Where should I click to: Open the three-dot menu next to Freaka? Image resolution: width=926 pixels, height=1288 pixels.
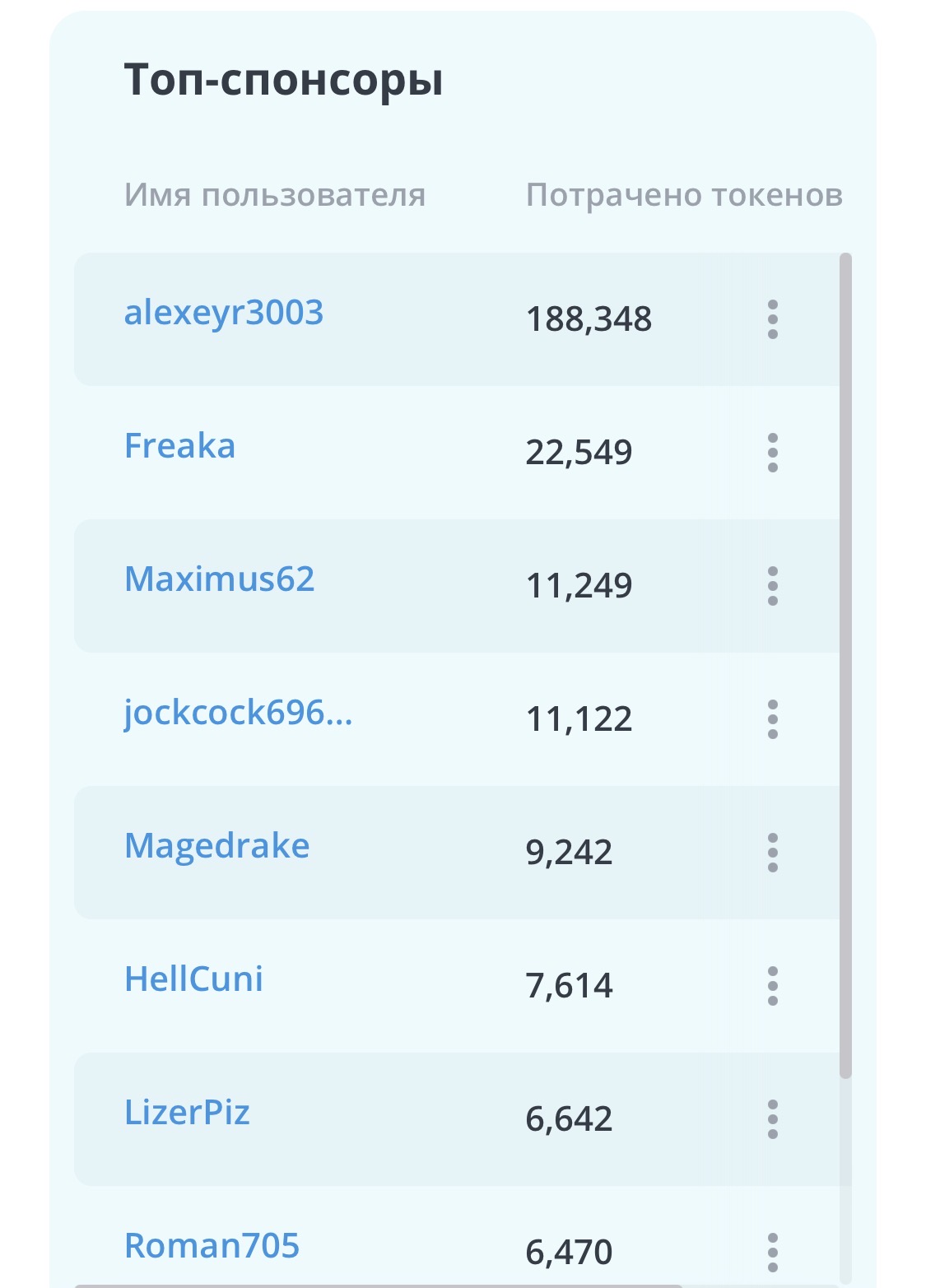click(x=772, y=453)
